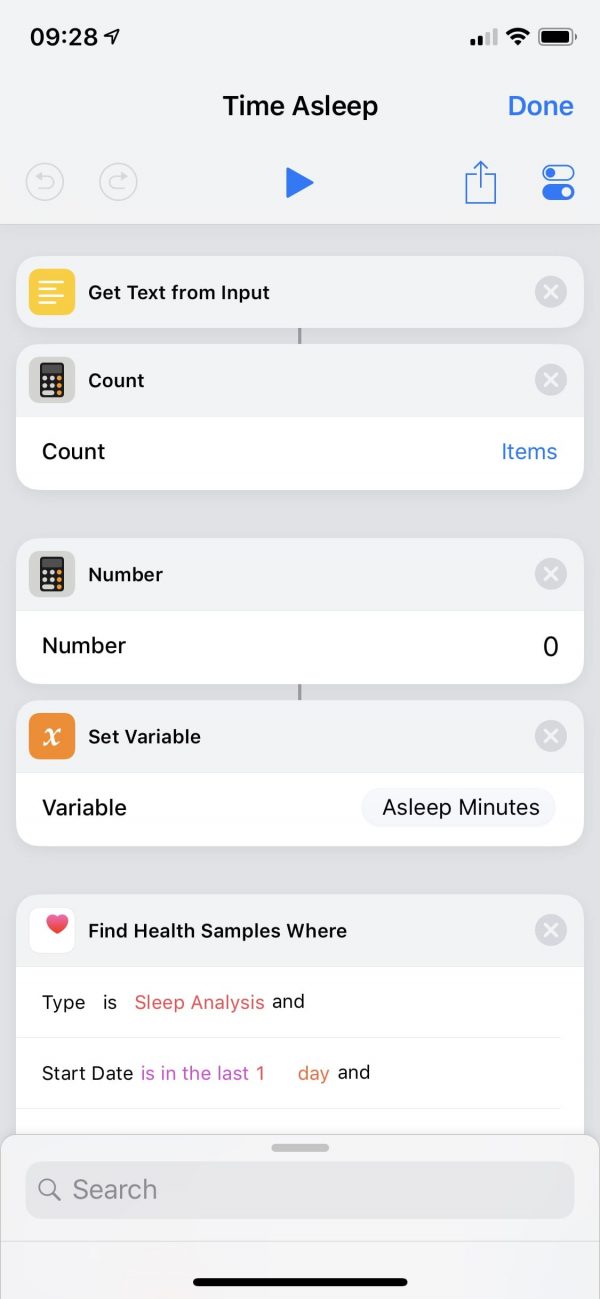The image size is (600, 1299).
Task: Edit the Number value field
Action: [300, 646]
